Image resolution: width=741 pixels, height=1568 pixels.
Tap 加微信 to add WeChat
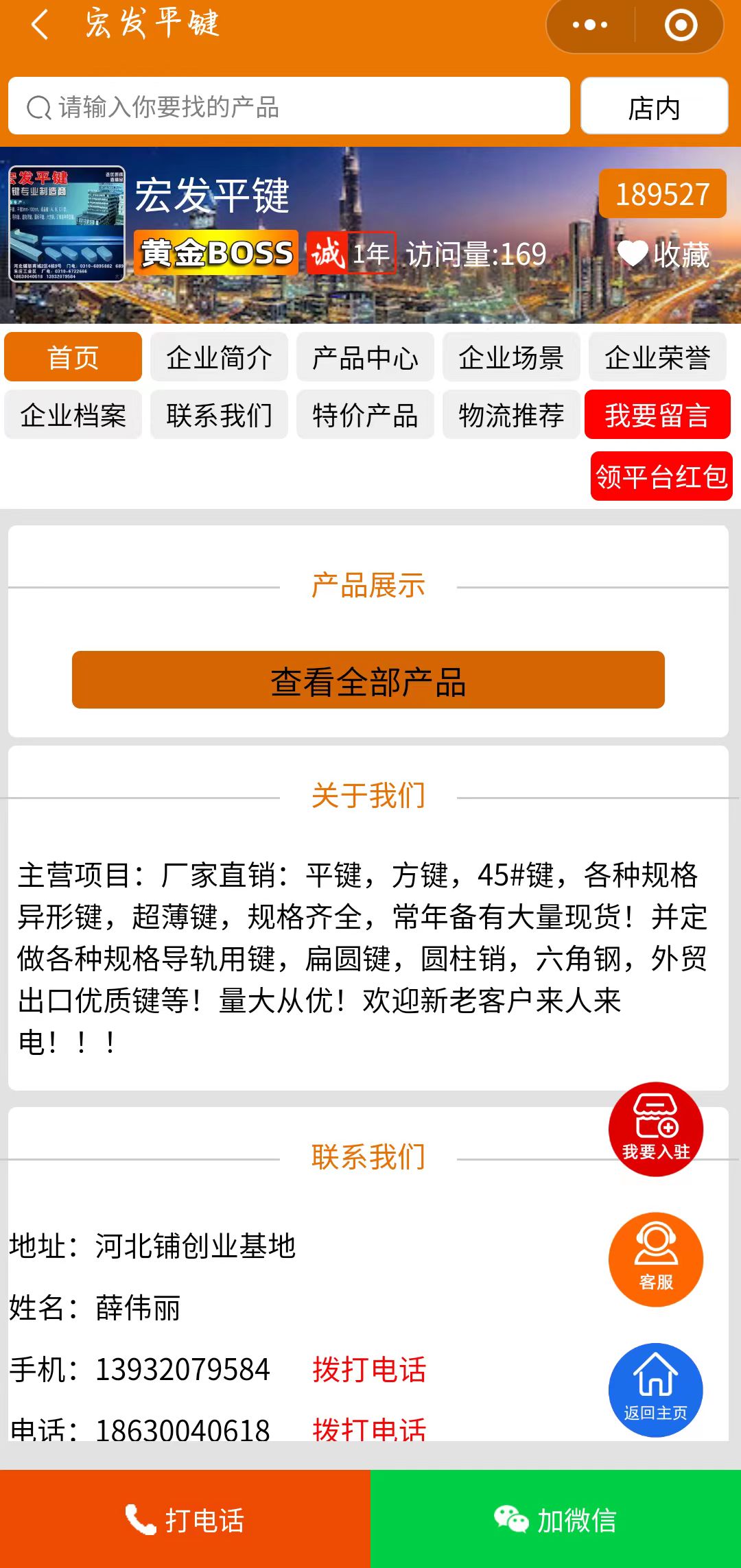click(556, 1519)
